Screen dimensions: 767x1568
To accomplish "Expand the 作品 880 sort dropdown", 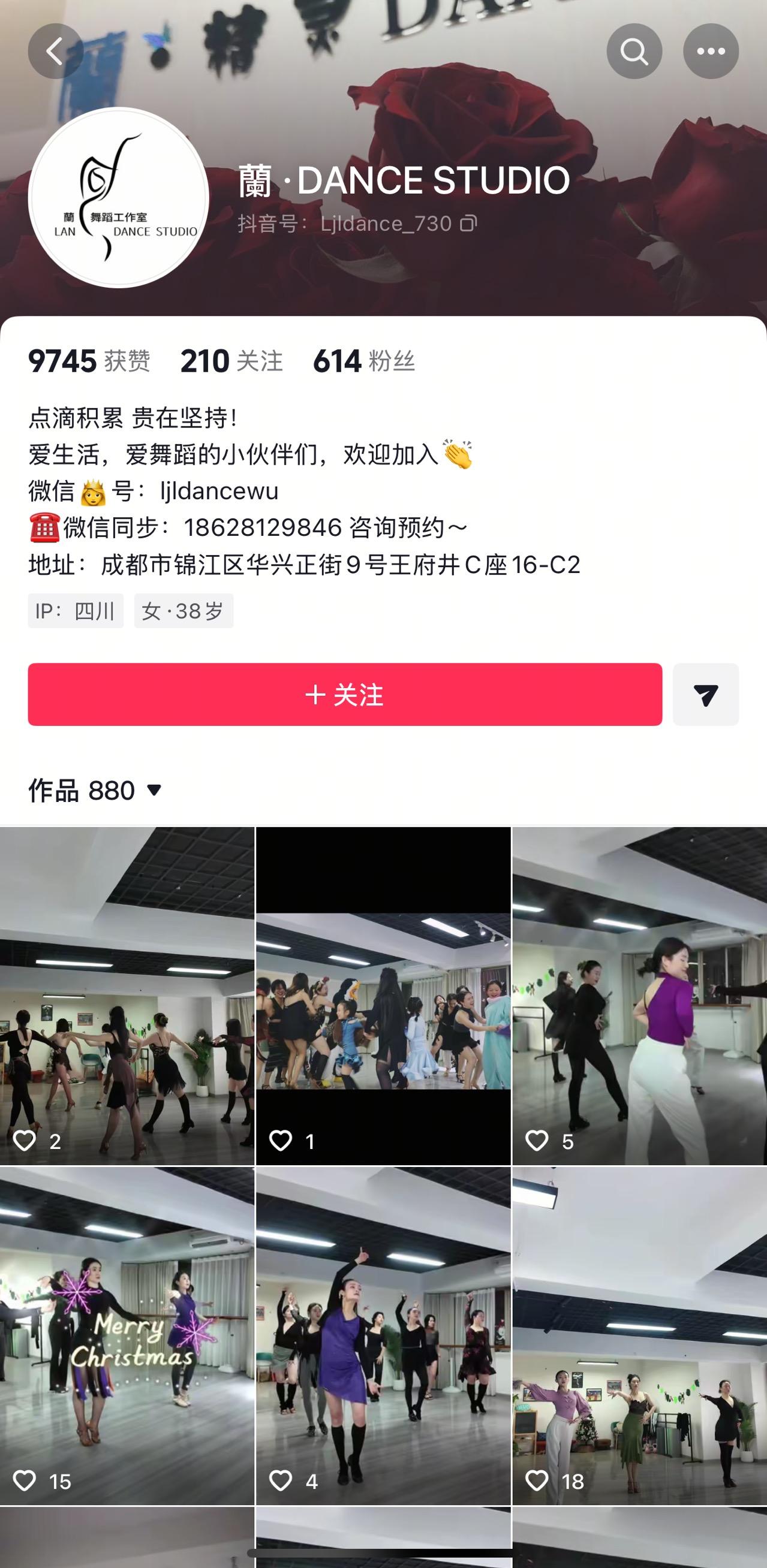I will (95, 790).
